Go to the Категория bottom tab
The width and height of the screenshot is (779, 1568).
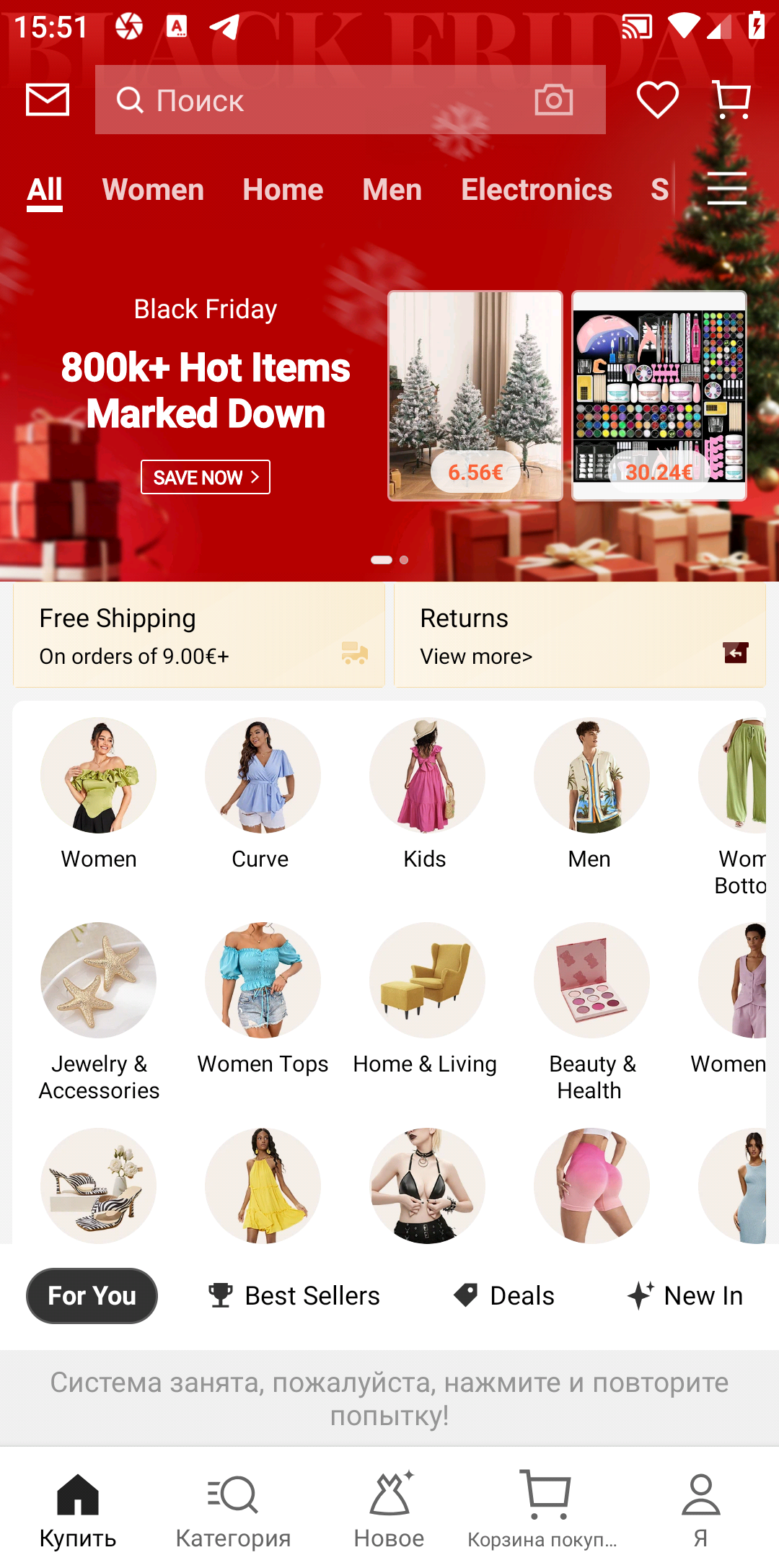pos(233,1511)
